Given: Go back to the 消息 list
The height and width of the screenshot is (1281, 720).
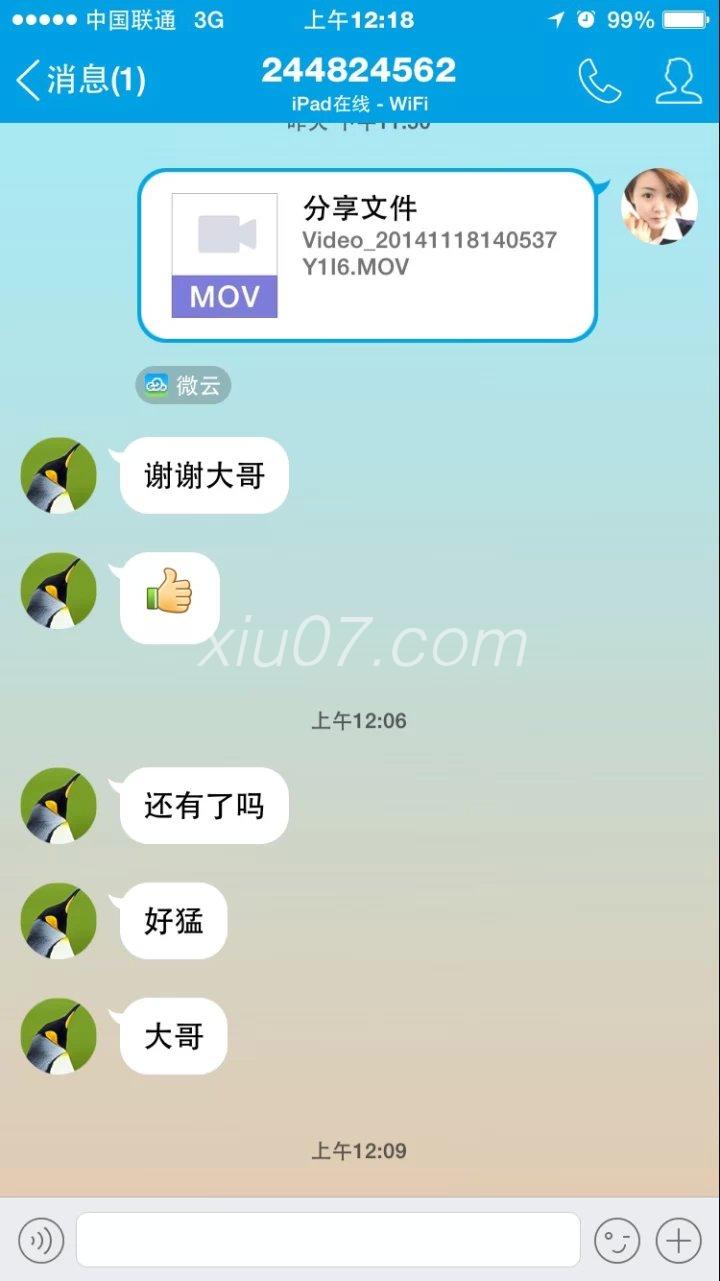Looking at the screenshot, I should point(82,80).
